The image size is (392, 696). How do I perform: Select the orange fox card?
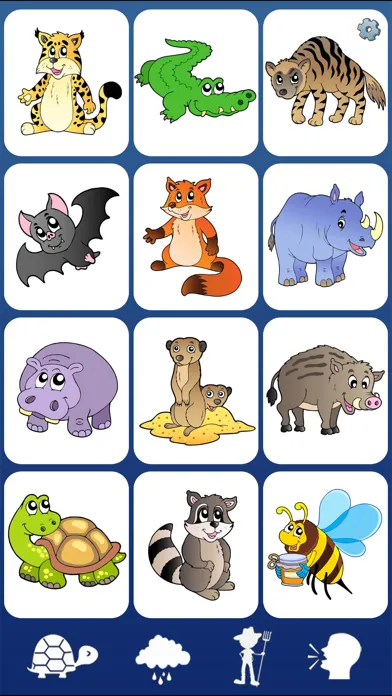click(196, 237)
